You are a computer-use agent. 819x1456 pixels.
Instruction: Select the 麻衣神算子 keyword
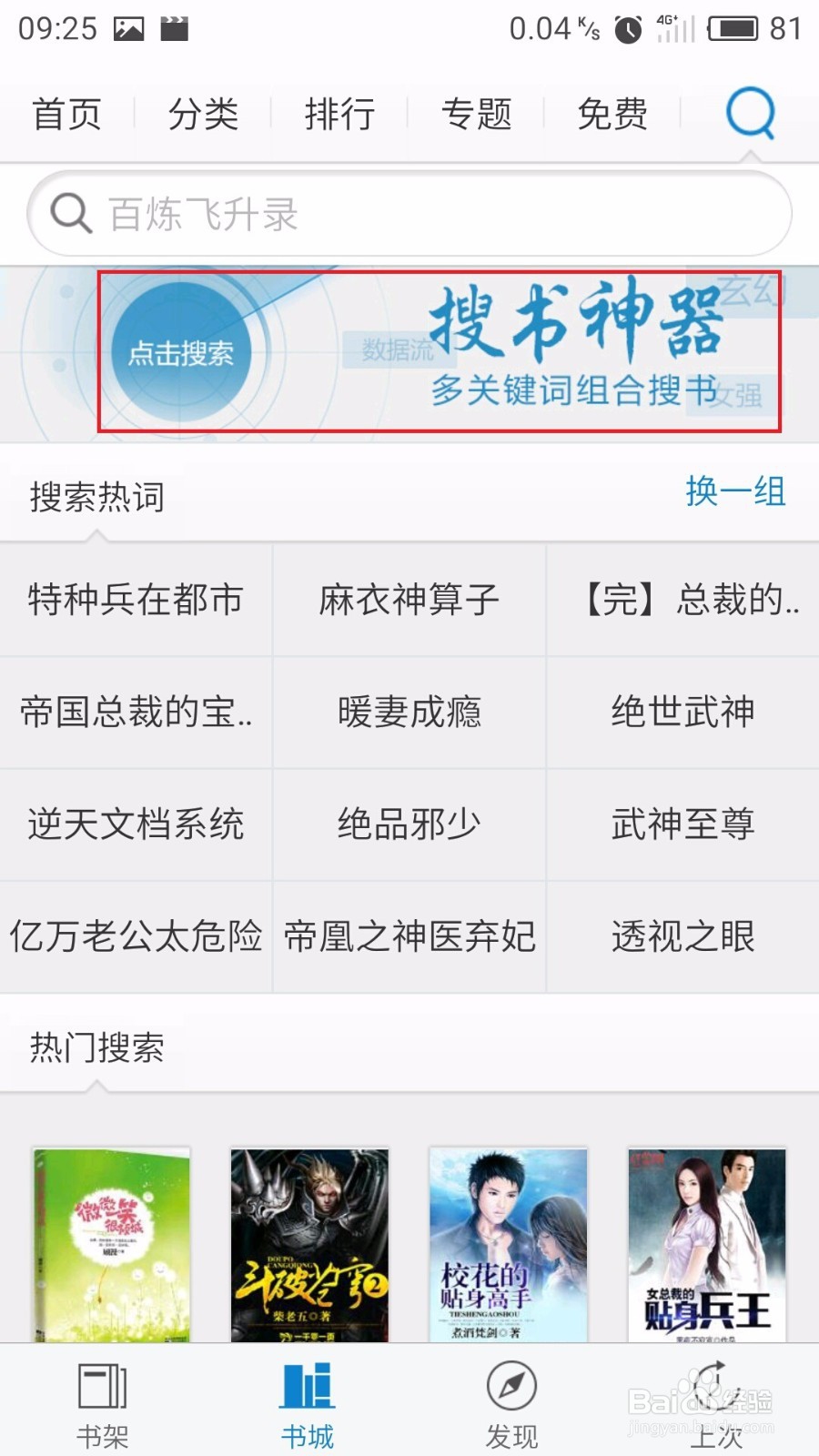tap(409, 601)
